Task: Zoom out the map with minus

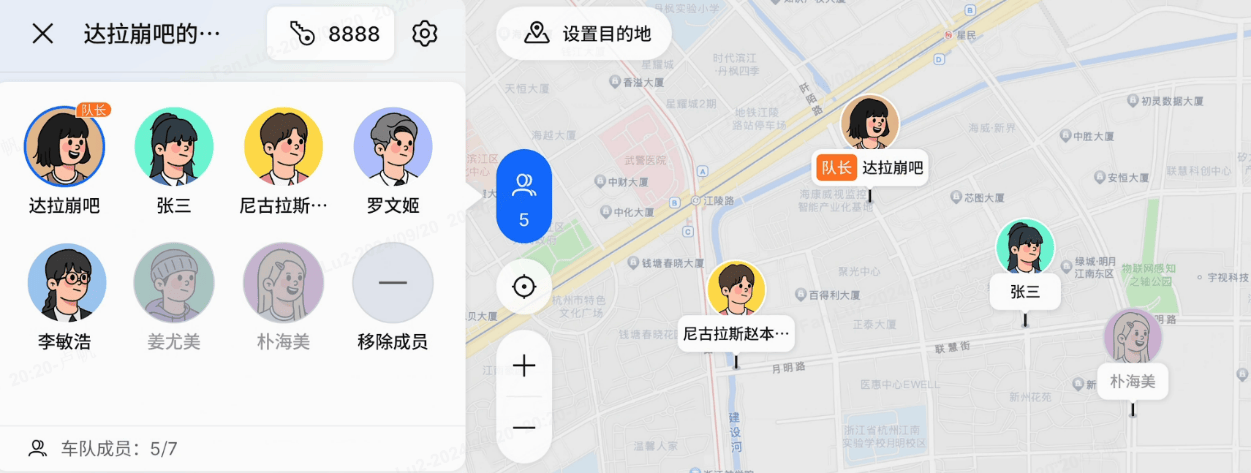Action: point(524,427)
